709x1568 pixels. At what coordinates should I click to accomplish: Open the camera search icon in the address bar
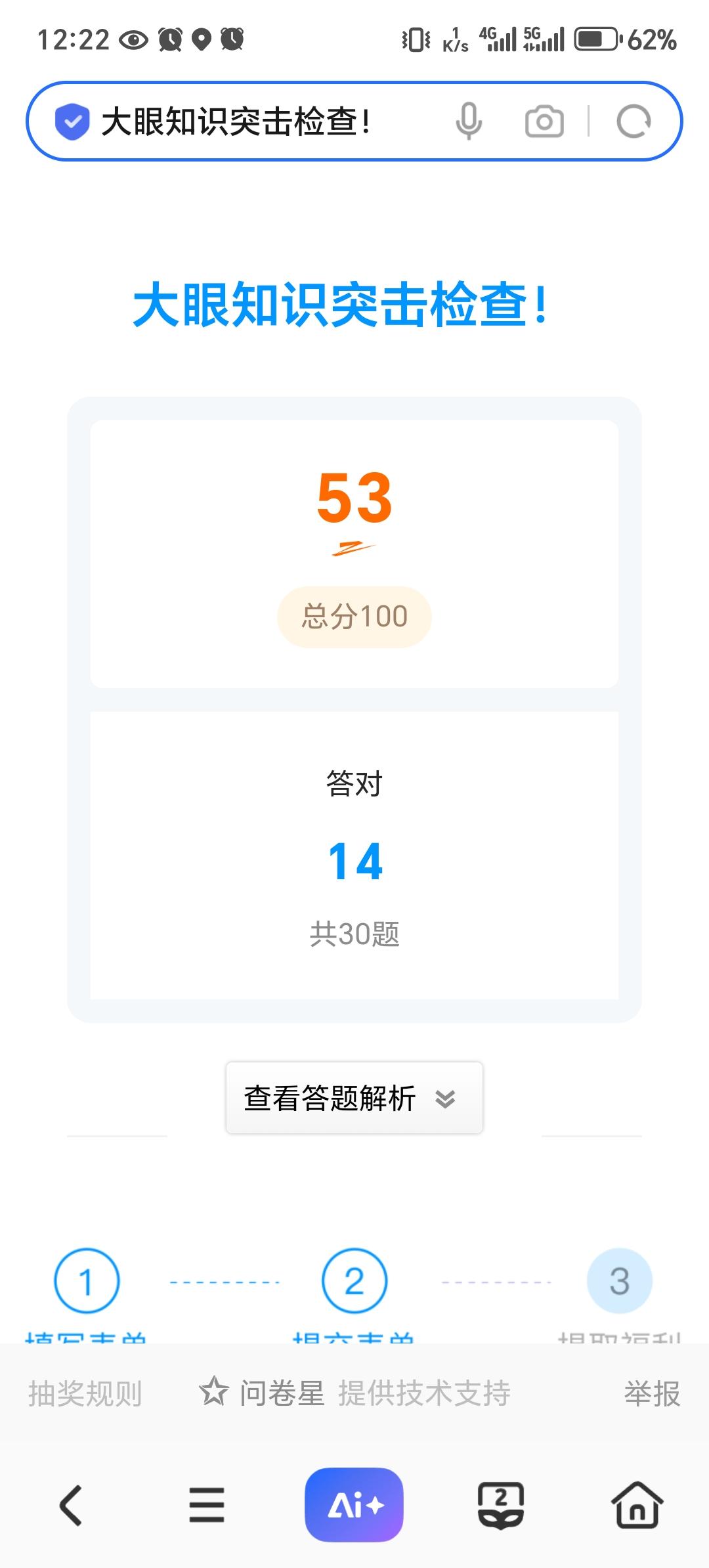point(546,122)
